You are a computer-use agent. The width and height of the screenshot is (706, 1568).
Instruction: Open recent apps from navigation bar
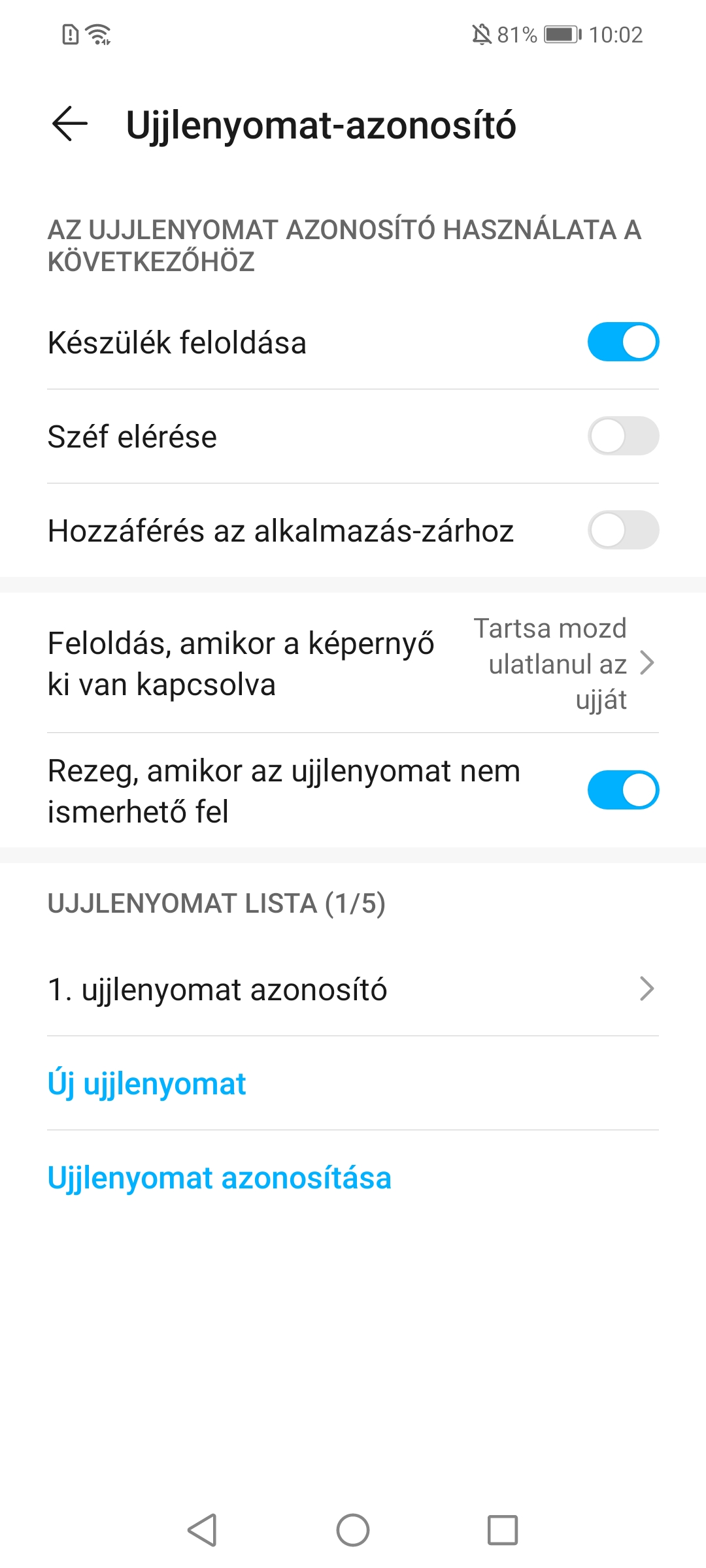pyautogui.click(x=503, y=1530)
